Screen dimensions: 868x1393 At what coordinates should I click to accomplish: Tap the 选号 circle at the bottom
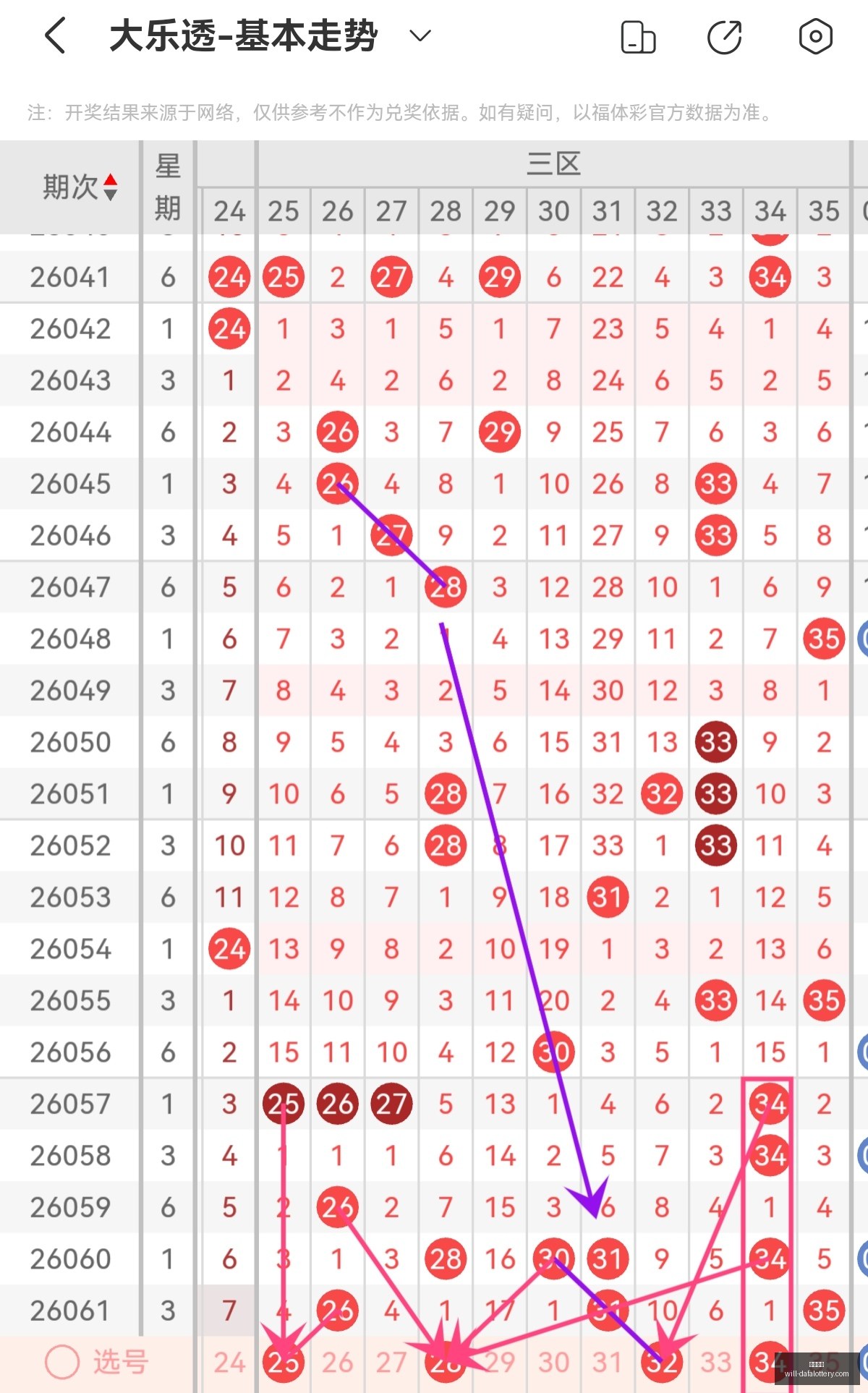[62, 1363]
